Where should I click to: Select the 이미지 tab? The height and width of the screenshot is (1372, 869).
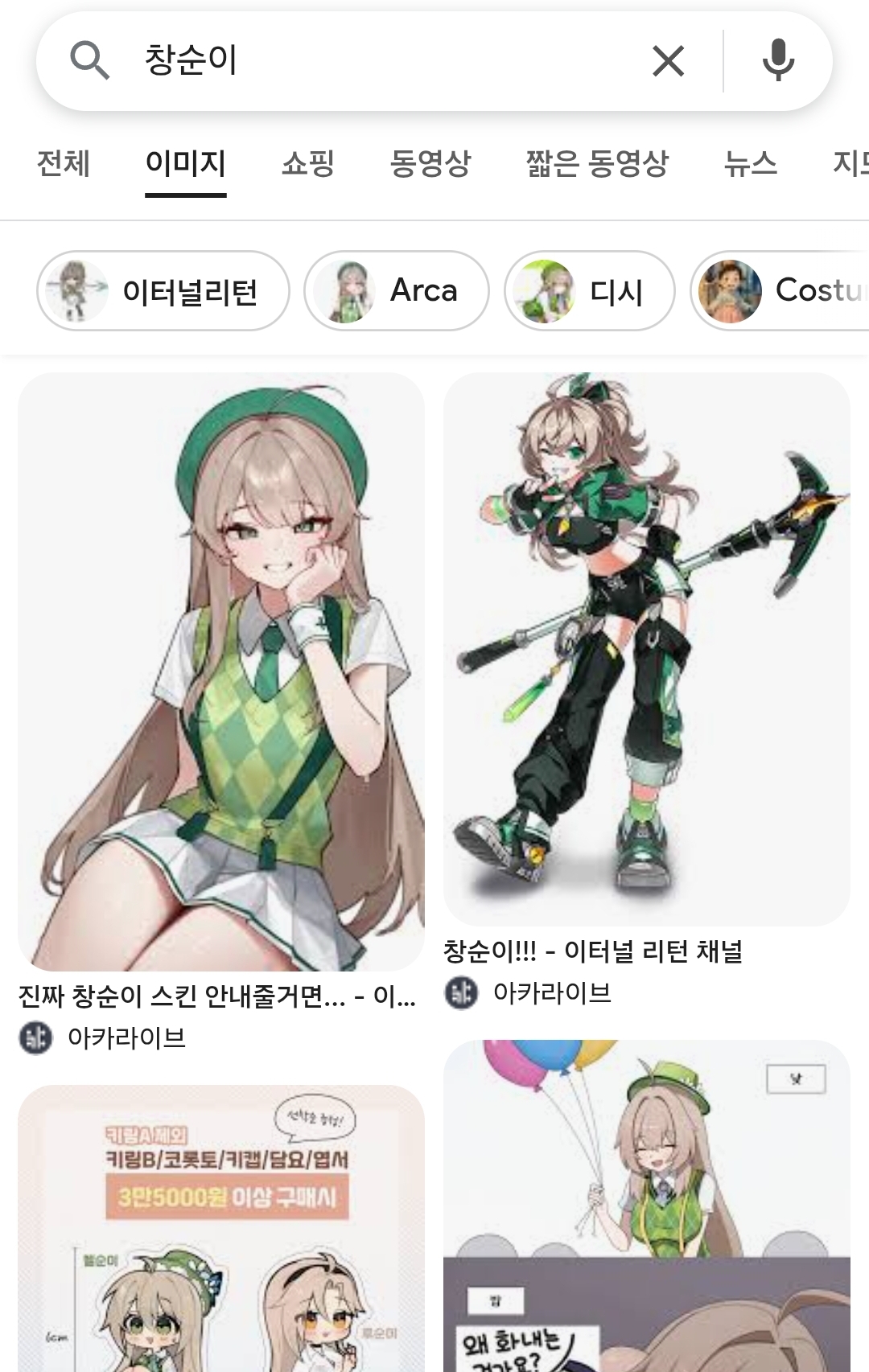(x=185, y=164)
